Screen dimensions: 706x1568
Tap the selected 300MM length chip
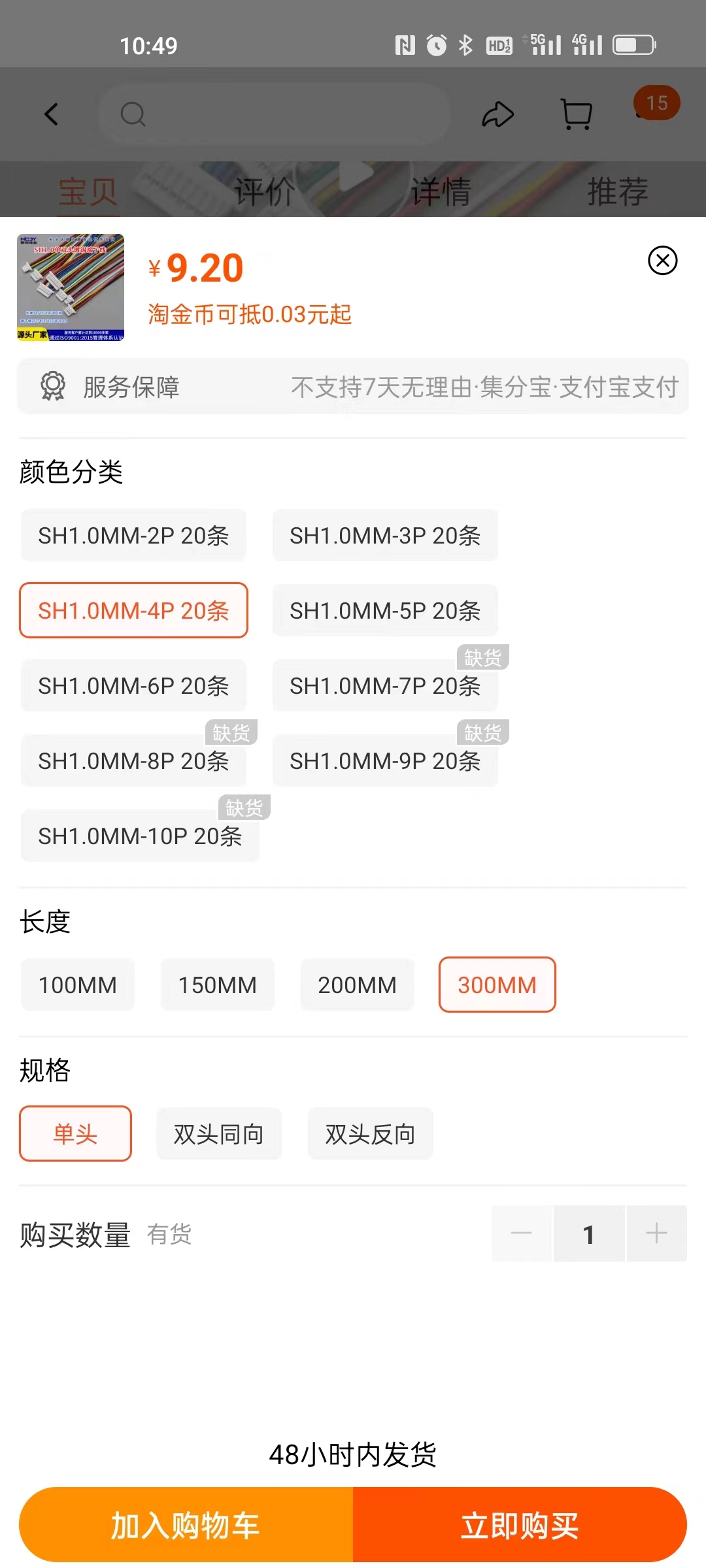[497, 985]
